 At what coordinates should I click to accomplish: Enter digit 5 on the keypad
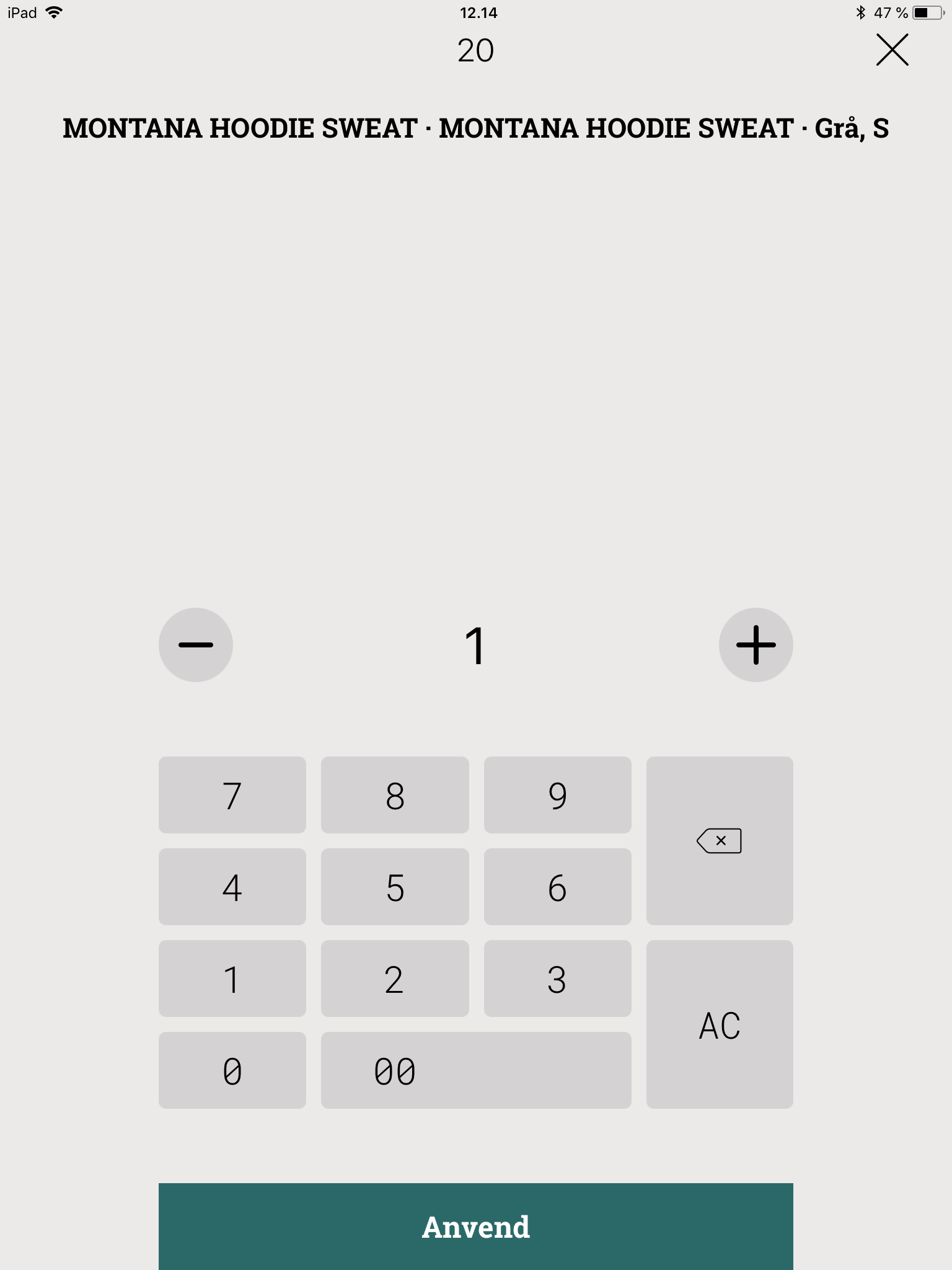[395, 887]
